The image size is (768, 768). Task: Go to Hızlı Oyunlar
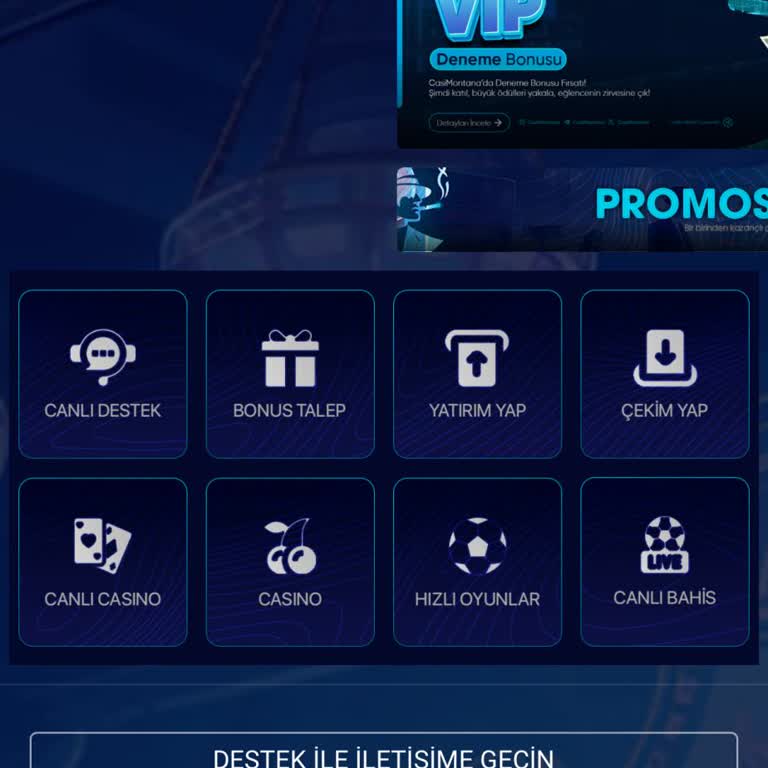point(477,562)
